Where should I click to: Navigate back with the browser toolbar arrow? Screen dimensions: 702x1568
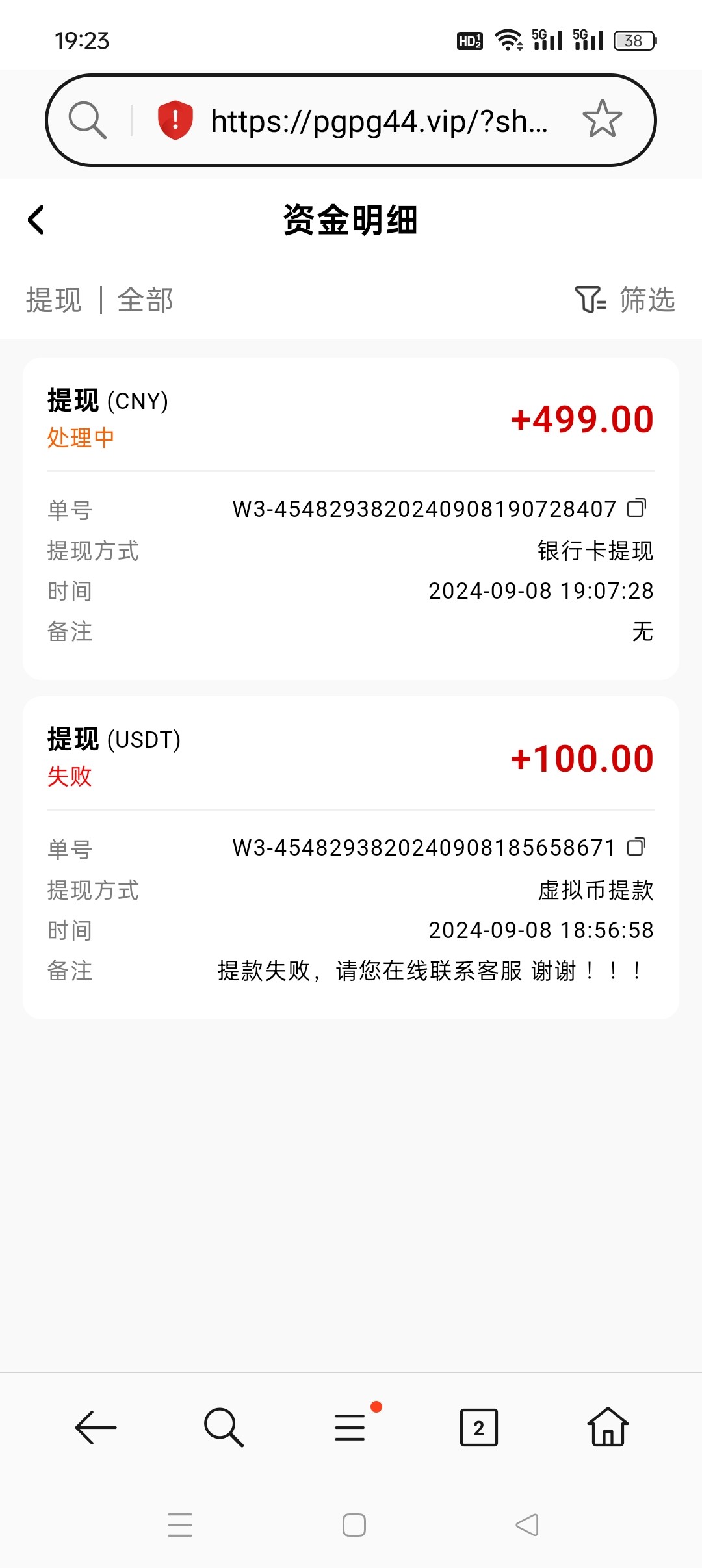[x=96, y=1428]
